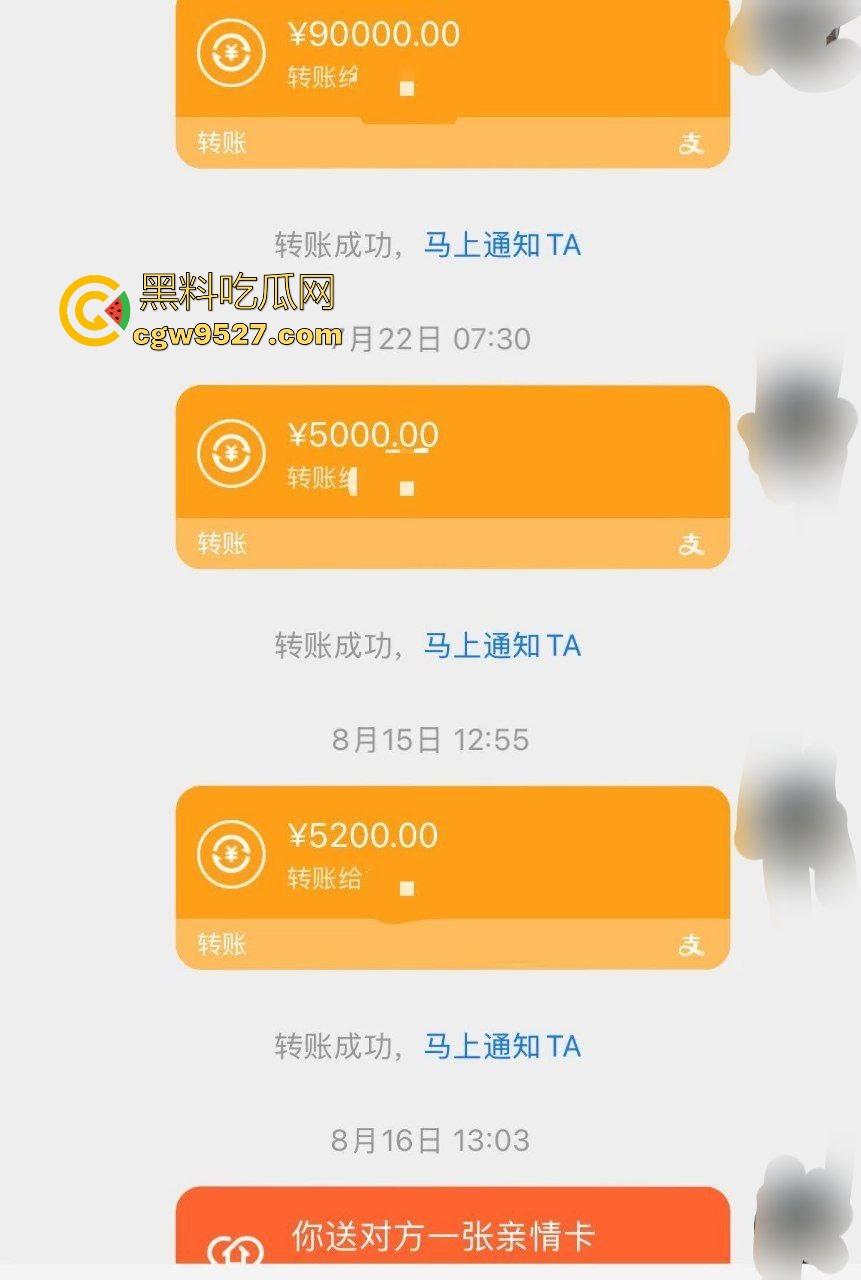The width and height of the screenshot is (861, 1280).
Task: Tap 马上通知 TA under the ¥5000.00 transfer
Action: point(502,646)
